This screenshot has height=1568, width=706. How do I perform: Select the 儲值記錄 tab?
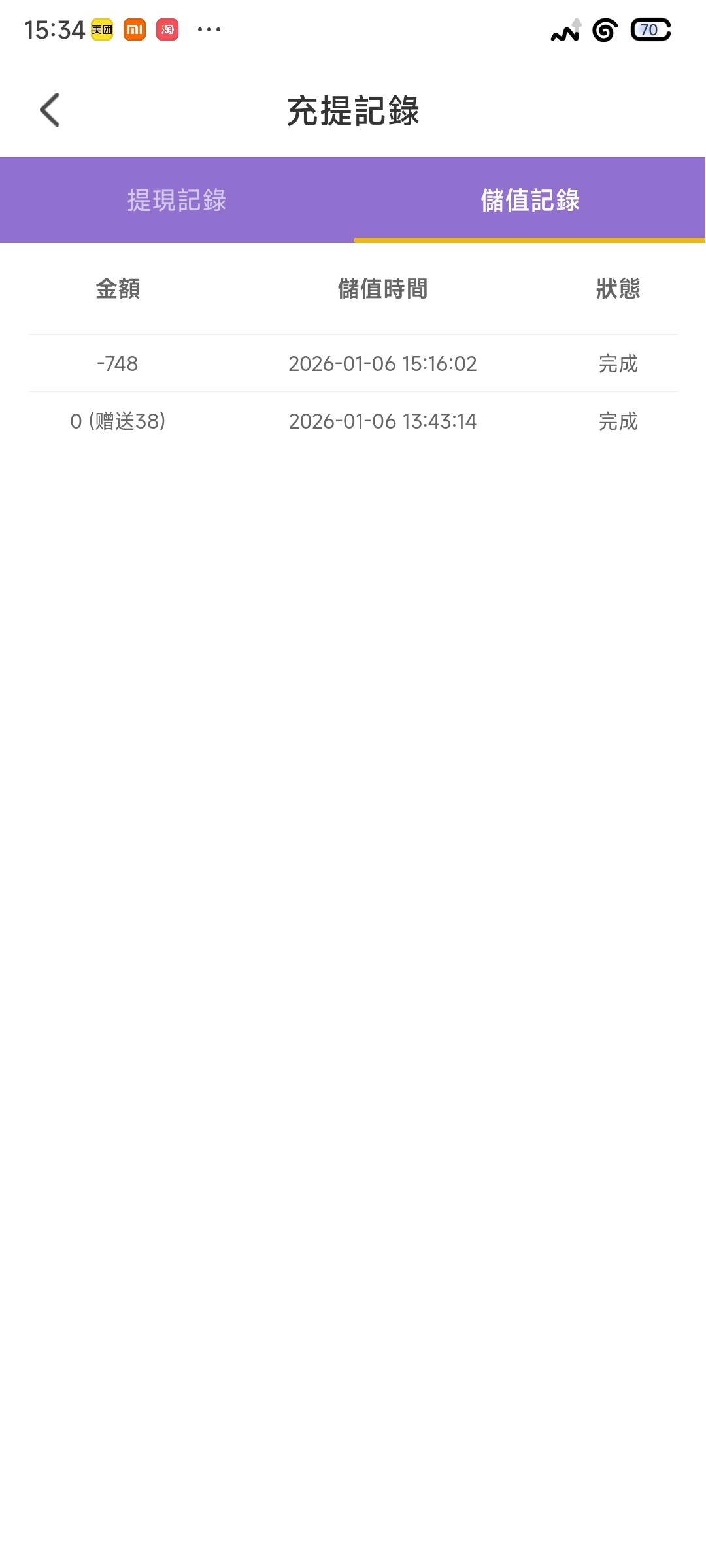point(529,200)
